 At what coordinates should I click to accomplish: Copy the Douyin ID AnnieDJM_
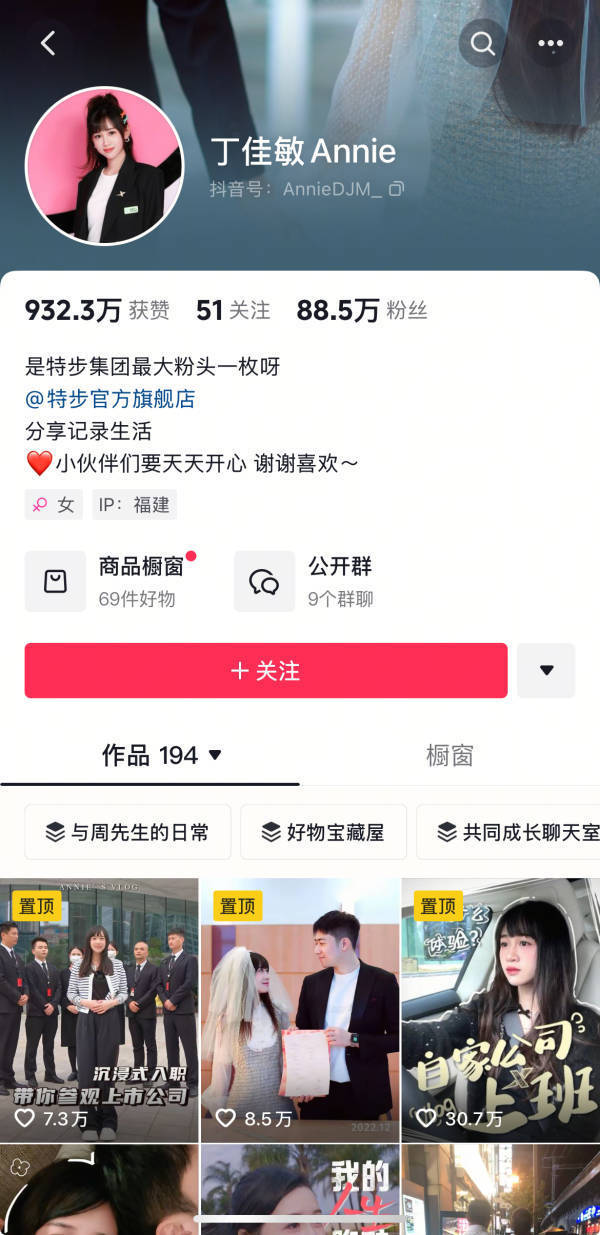click(x=396, y=189)
